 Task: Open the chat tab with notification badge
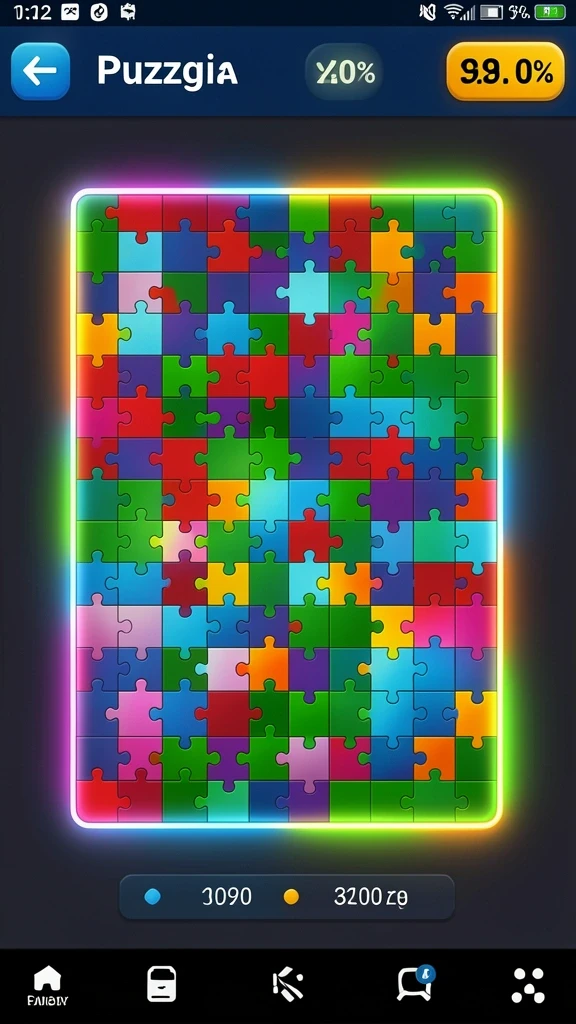click(x=415, y=984)
